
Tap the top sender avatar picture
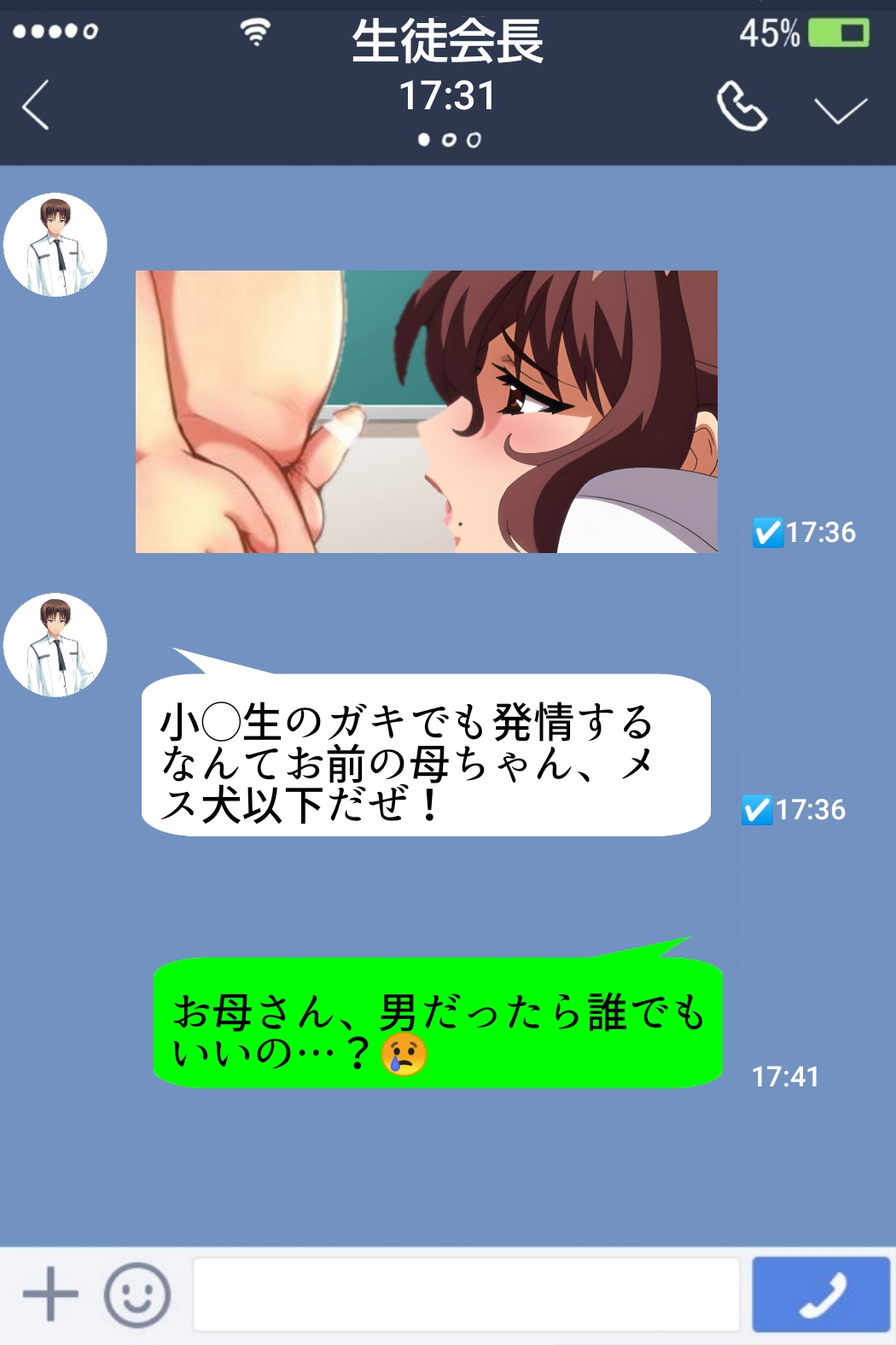click(x=57, y=245)
